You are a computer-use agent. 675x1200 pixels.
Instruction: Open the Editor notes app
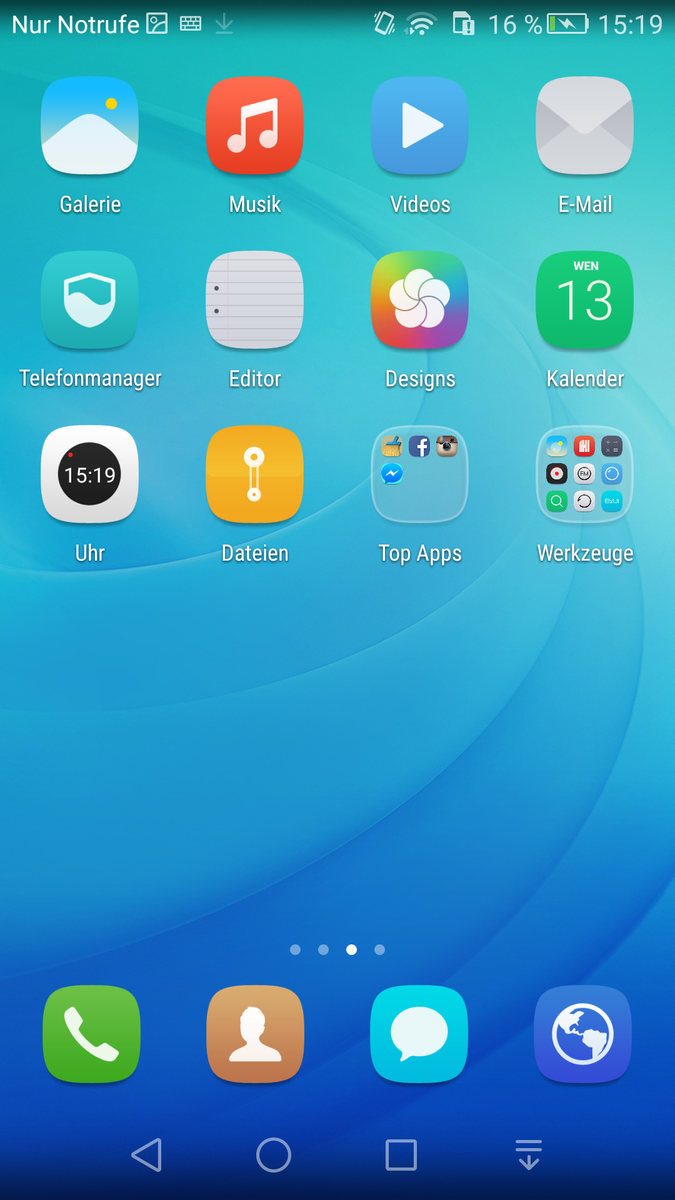pos(255,300)
